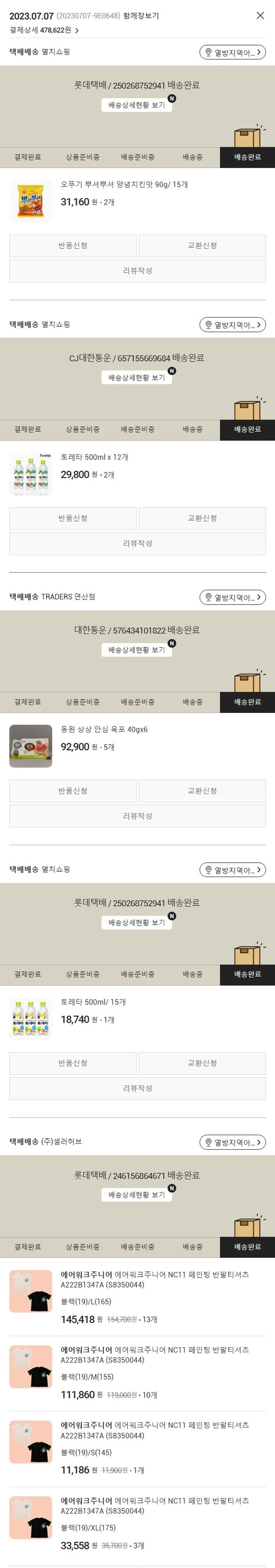Write a review for 오뚜기 뿌셔뿌셔

(137, 271)
